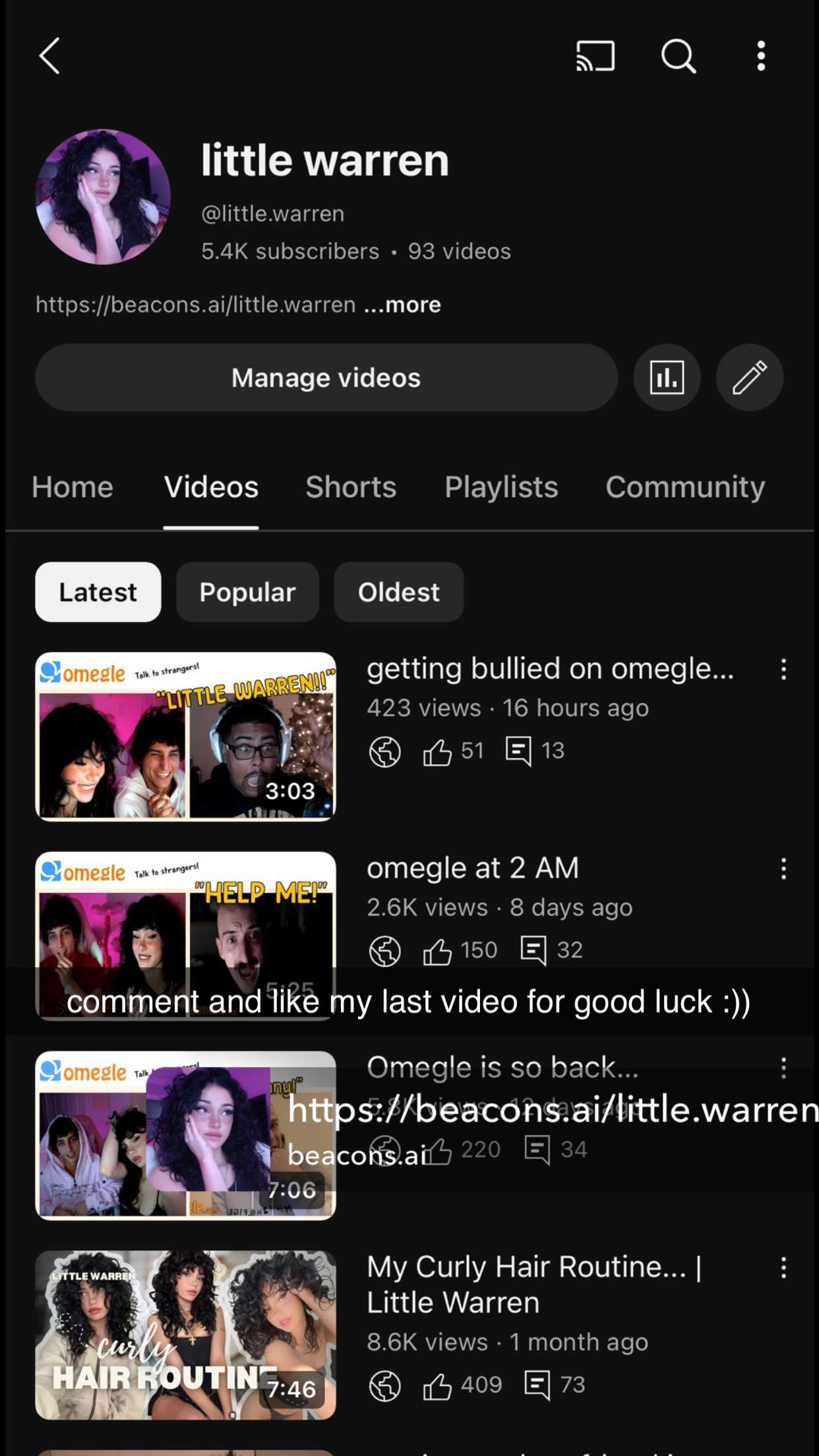Open the top-right three-dot menu

[x=761, y=57]
